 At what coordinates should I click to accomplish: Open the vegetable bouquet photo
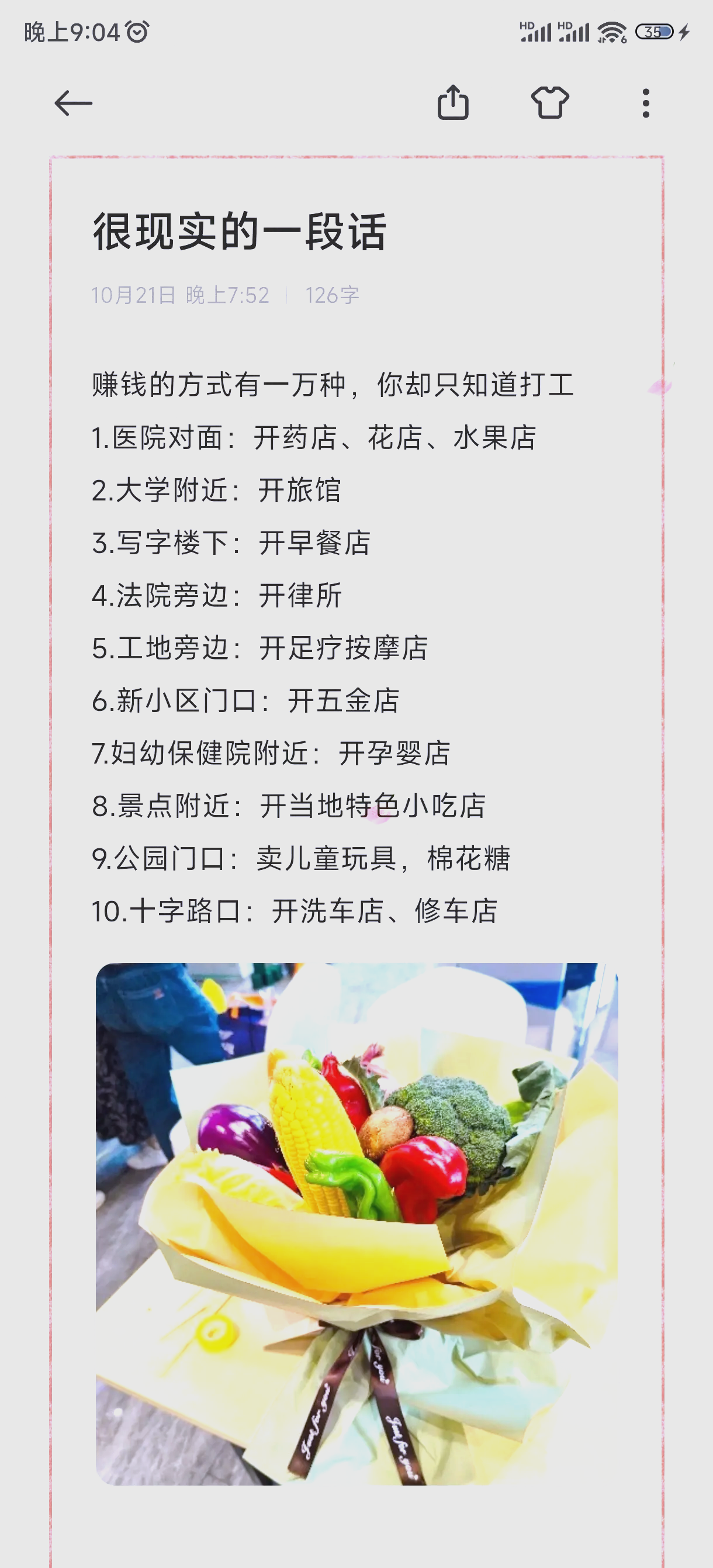[x=357, y=1224]
